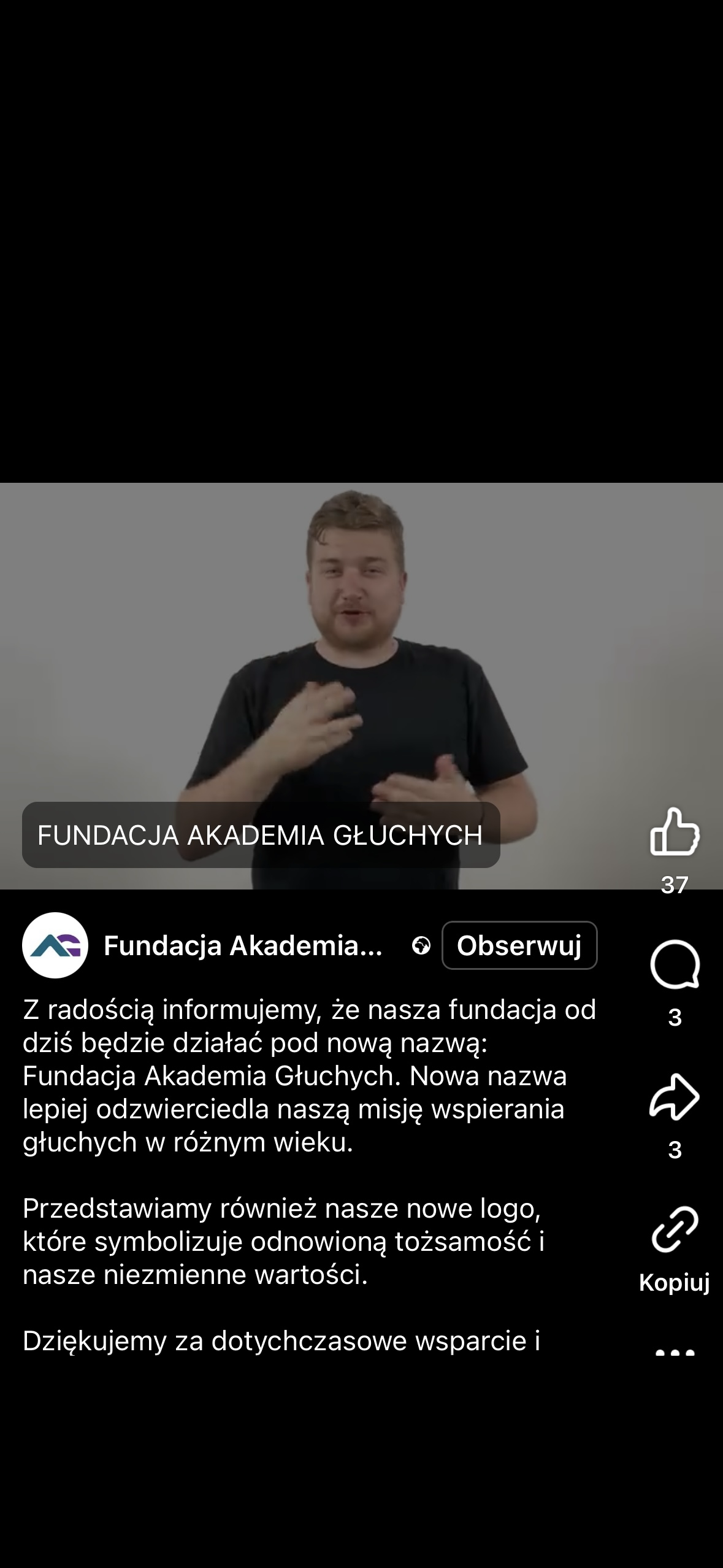The height and width of the screenshot is (1568, 723).
Task: Like the Fundacja Akademia Głuchych video
Action: tap(674, 832)
